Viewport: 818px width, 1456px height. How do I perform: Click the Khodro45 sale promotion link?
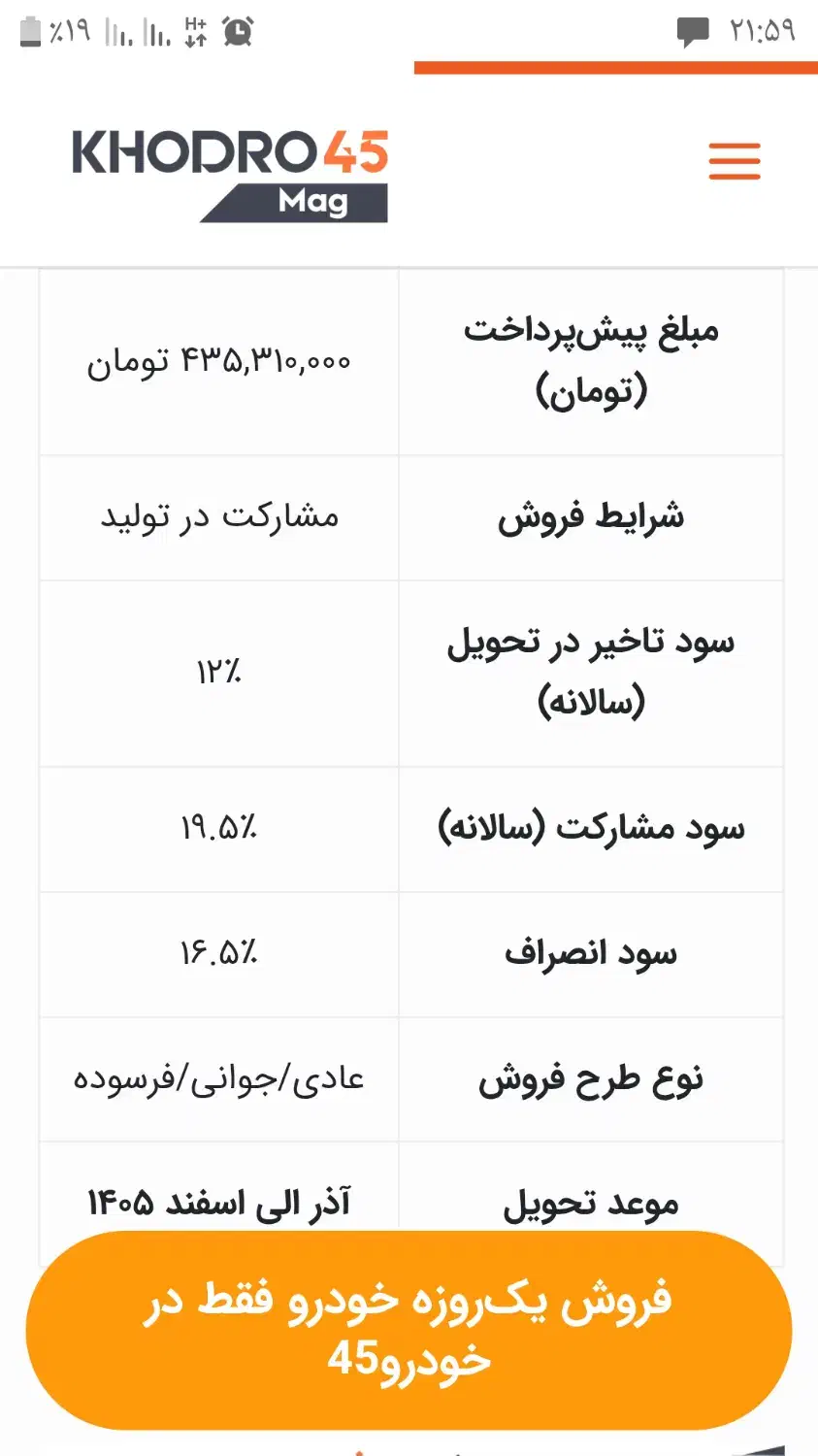pyautogui.click(x=409, y=1330)
